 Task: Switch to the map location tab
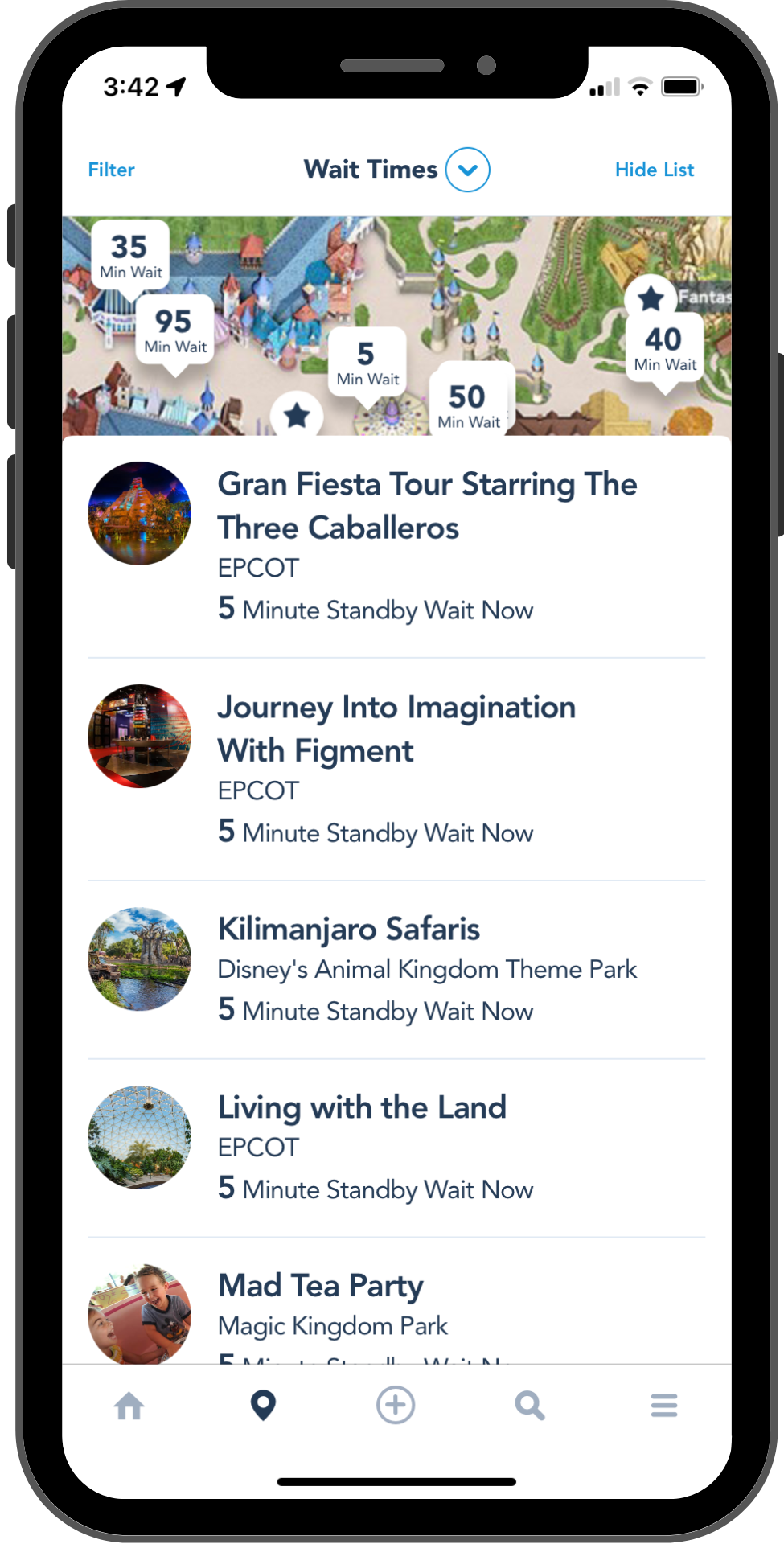click(x=263, y=1406)
